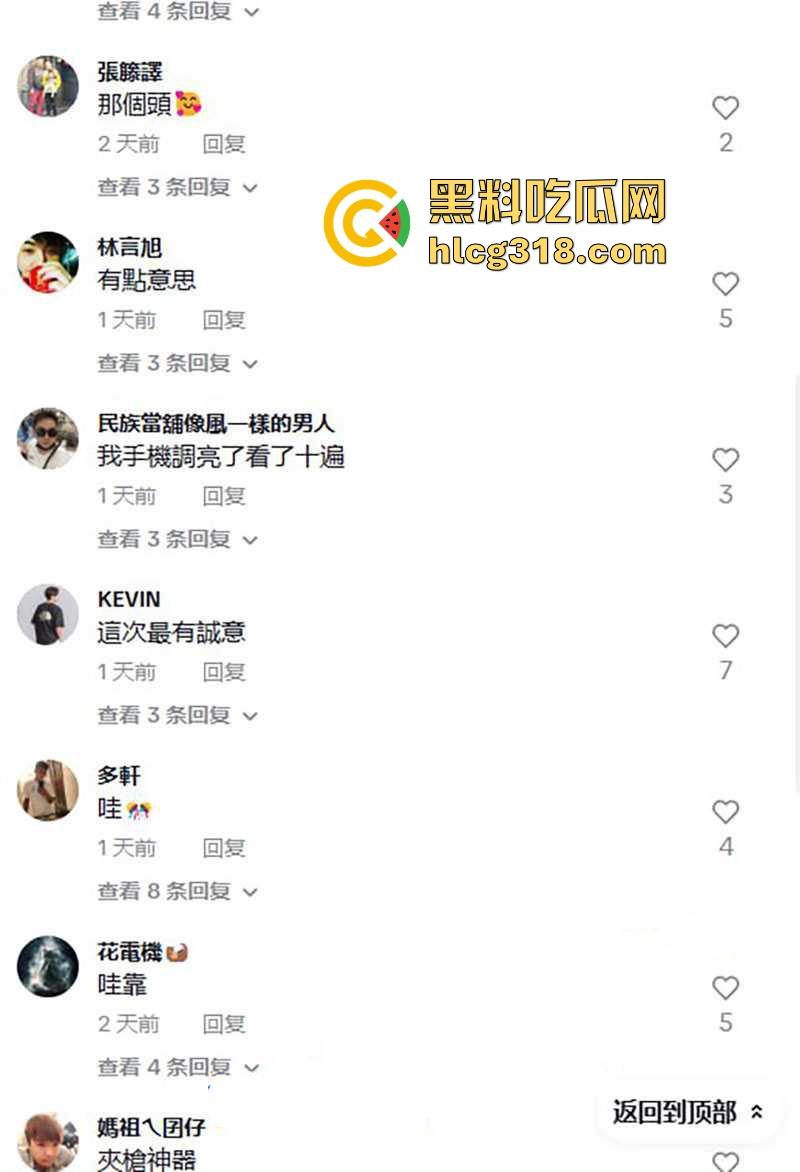The height and width of the screenshot is (1172, 800).
Task: Tap 回复 beneath 多軒's comment
Action: (223, 848)
